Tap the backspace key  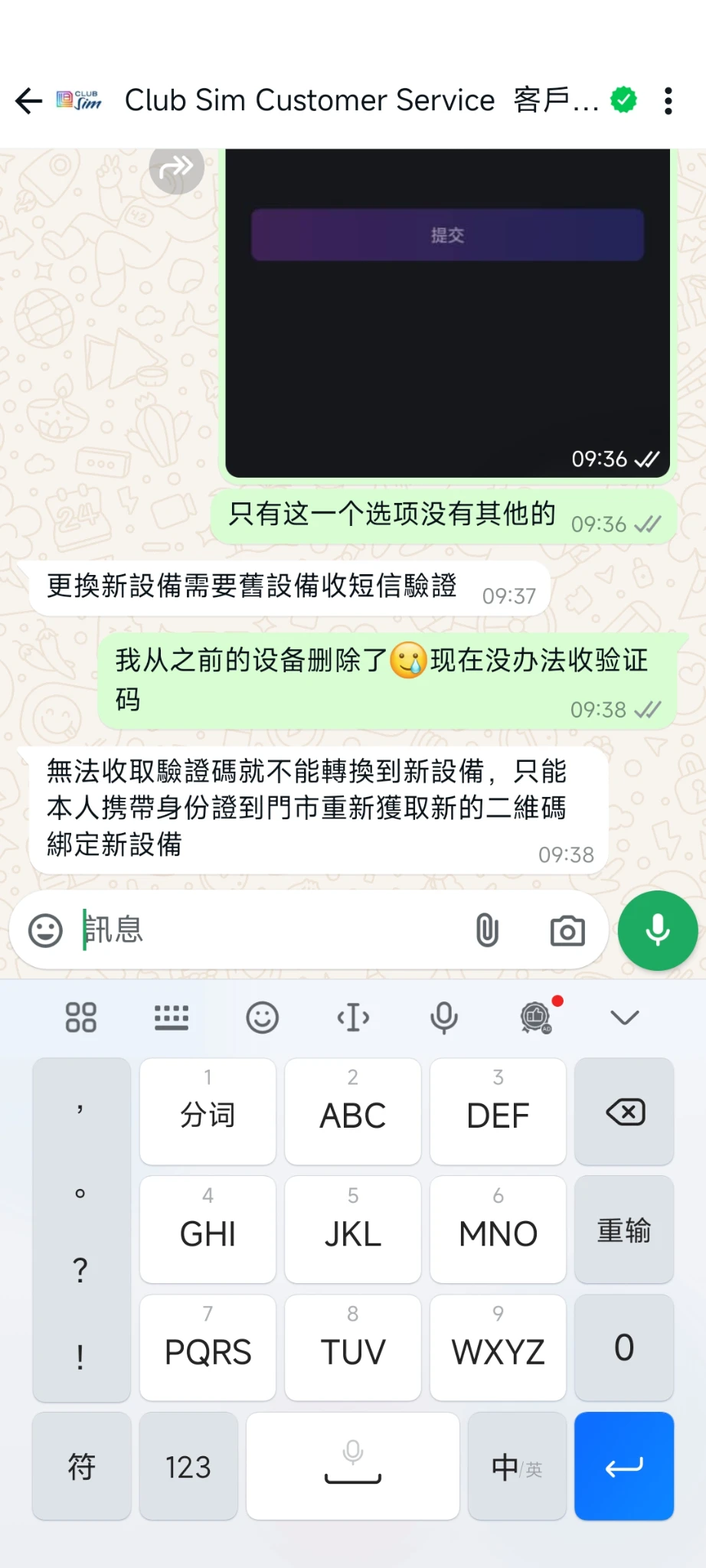[624, 1112]
